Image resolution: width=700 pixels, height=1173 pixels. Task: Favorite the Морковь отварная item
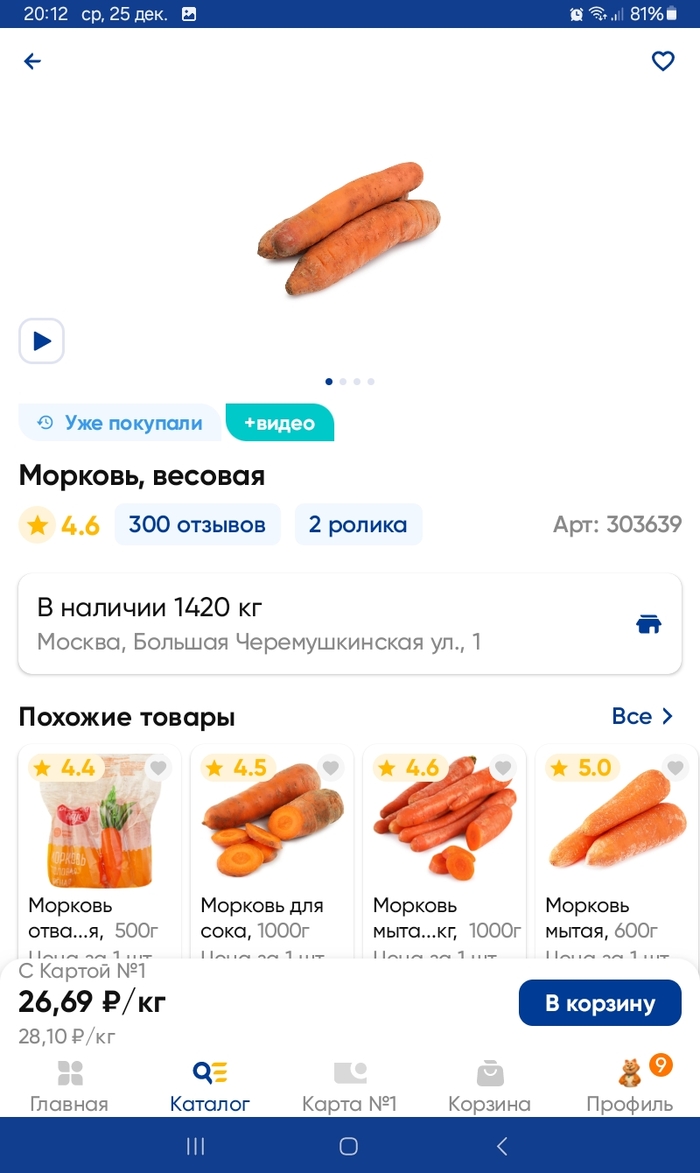(x=158, y=768)
